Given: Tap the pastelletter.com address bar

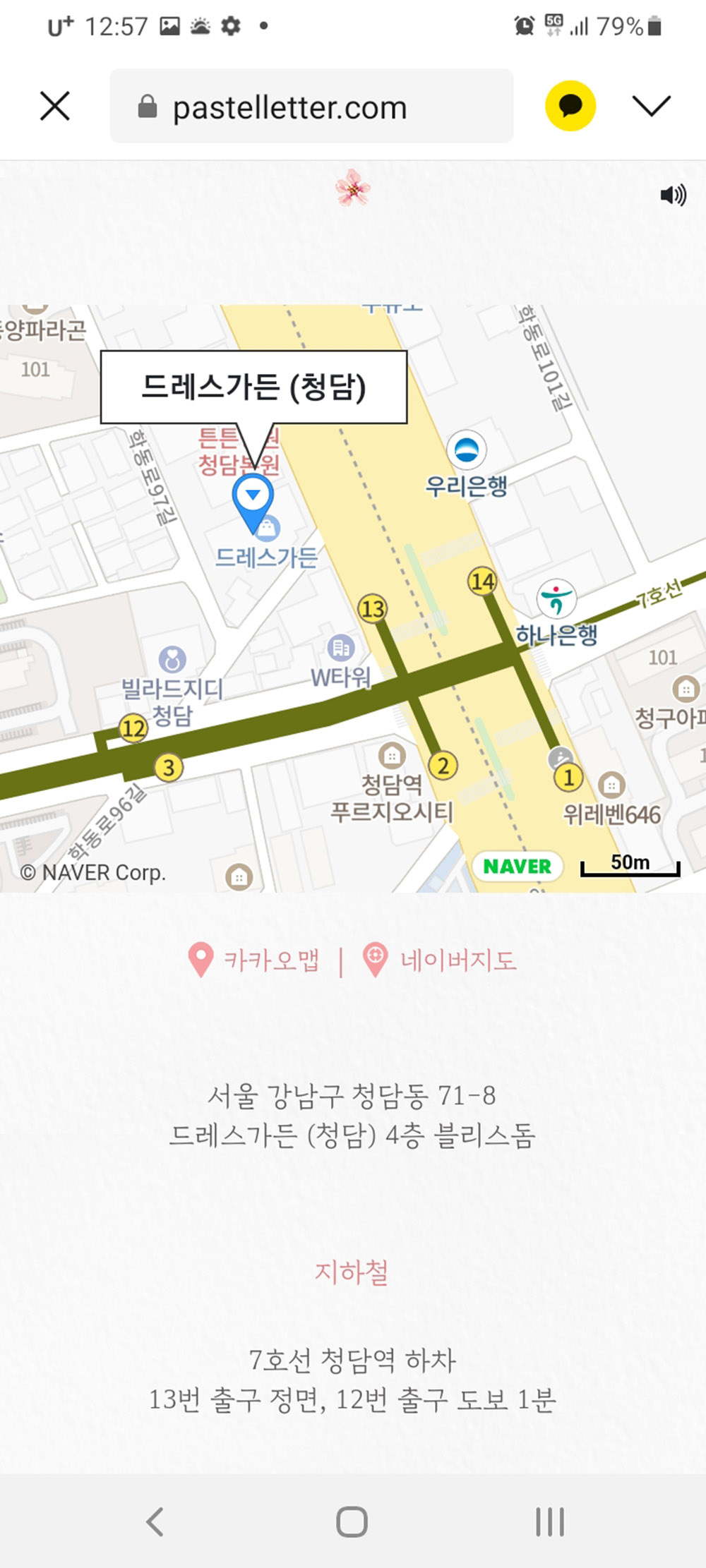Looking at the screenshot, I should point(311,107).
